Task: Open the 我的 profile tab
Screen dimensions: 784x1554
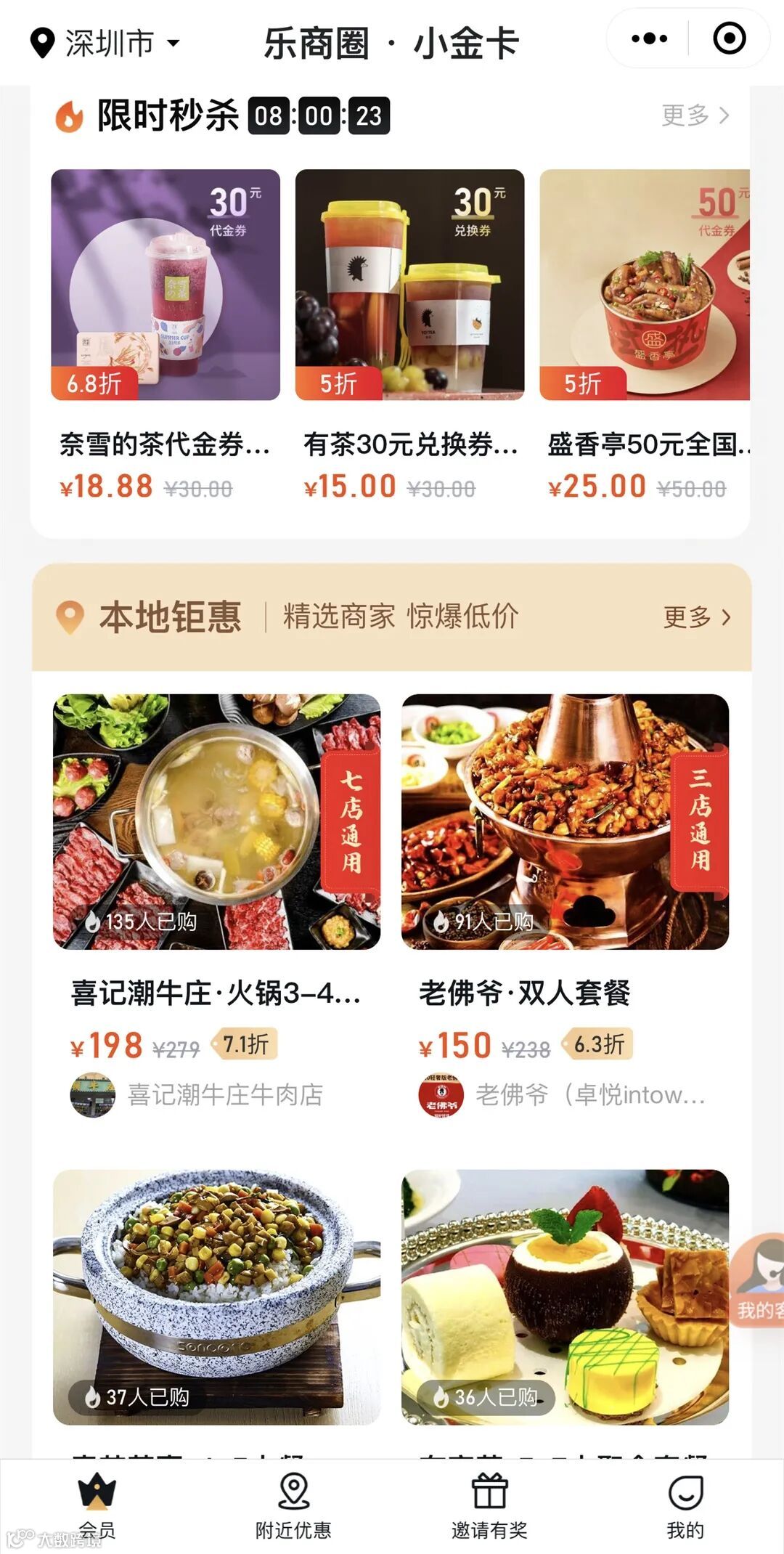Action: pos(685,1506)
